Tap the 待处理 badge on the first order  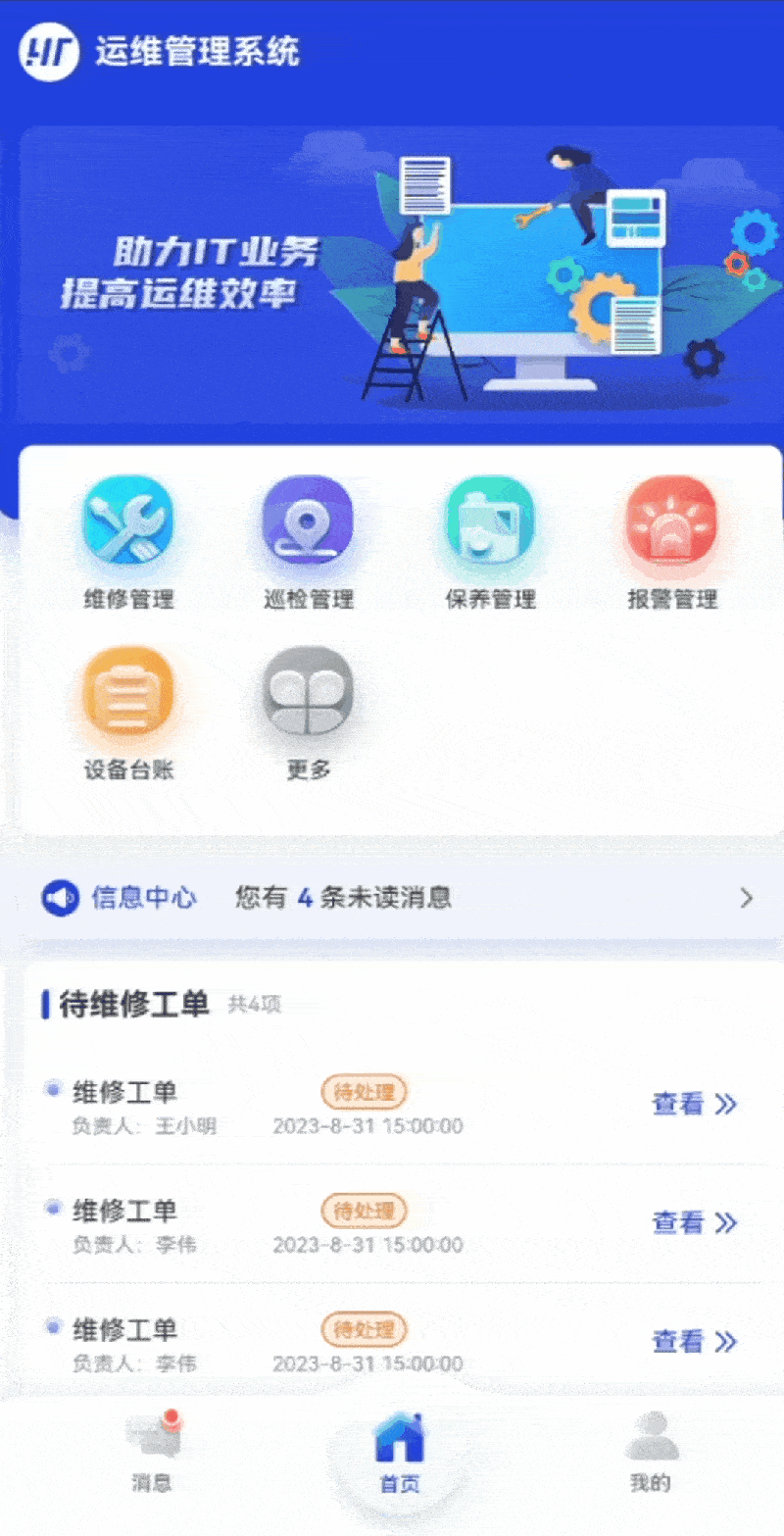[364, 1092]
